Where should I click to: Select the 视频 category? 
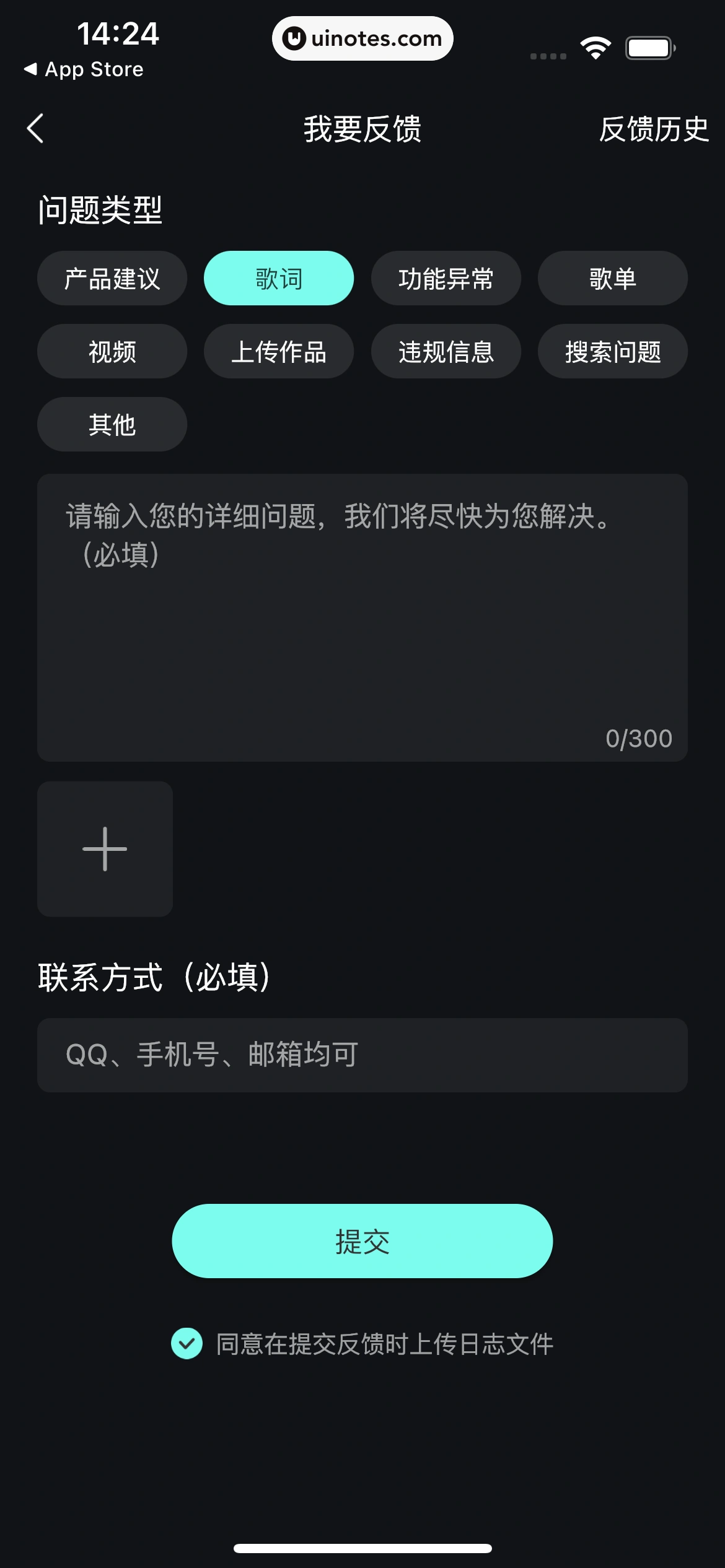click(x=112, y=351)
